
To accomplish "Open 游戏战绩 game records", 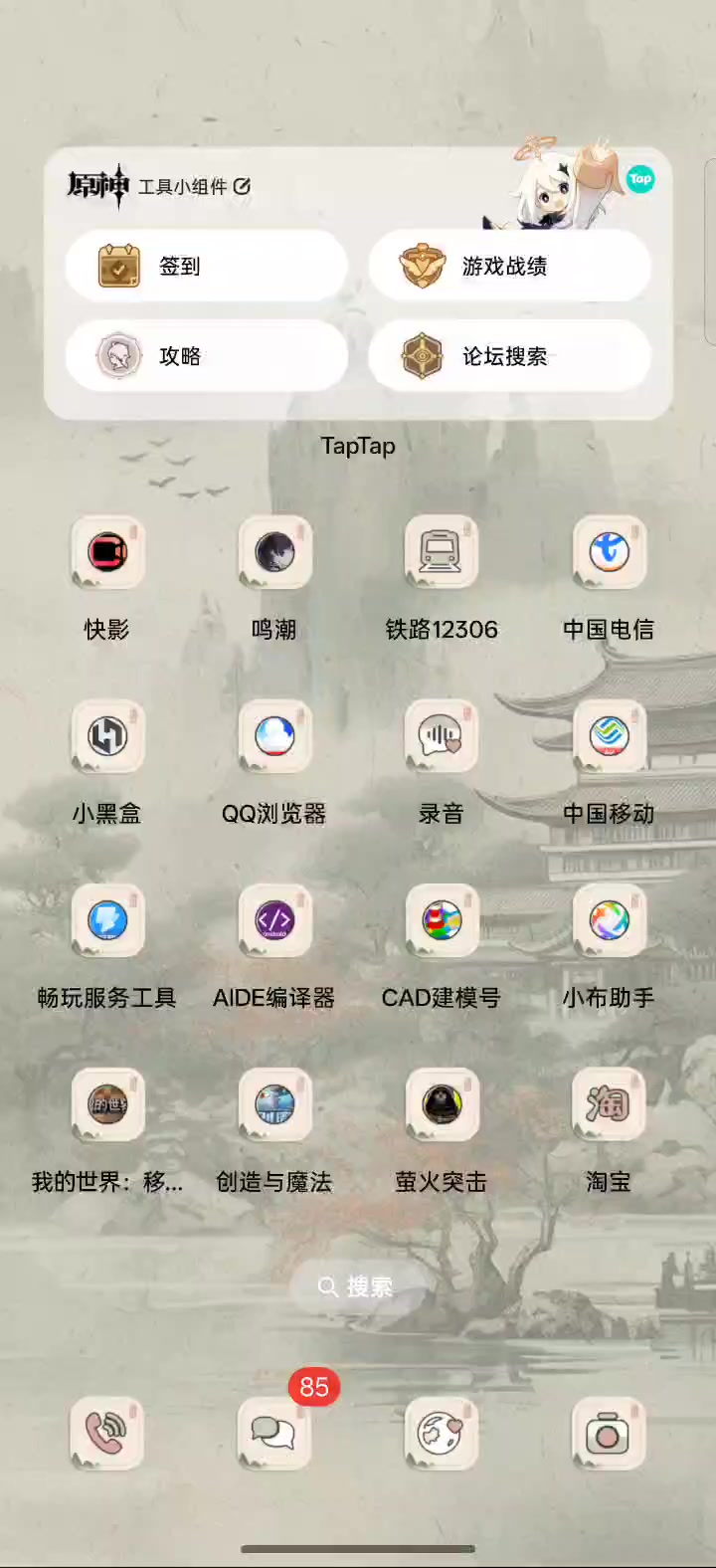I will click(509, 267).
